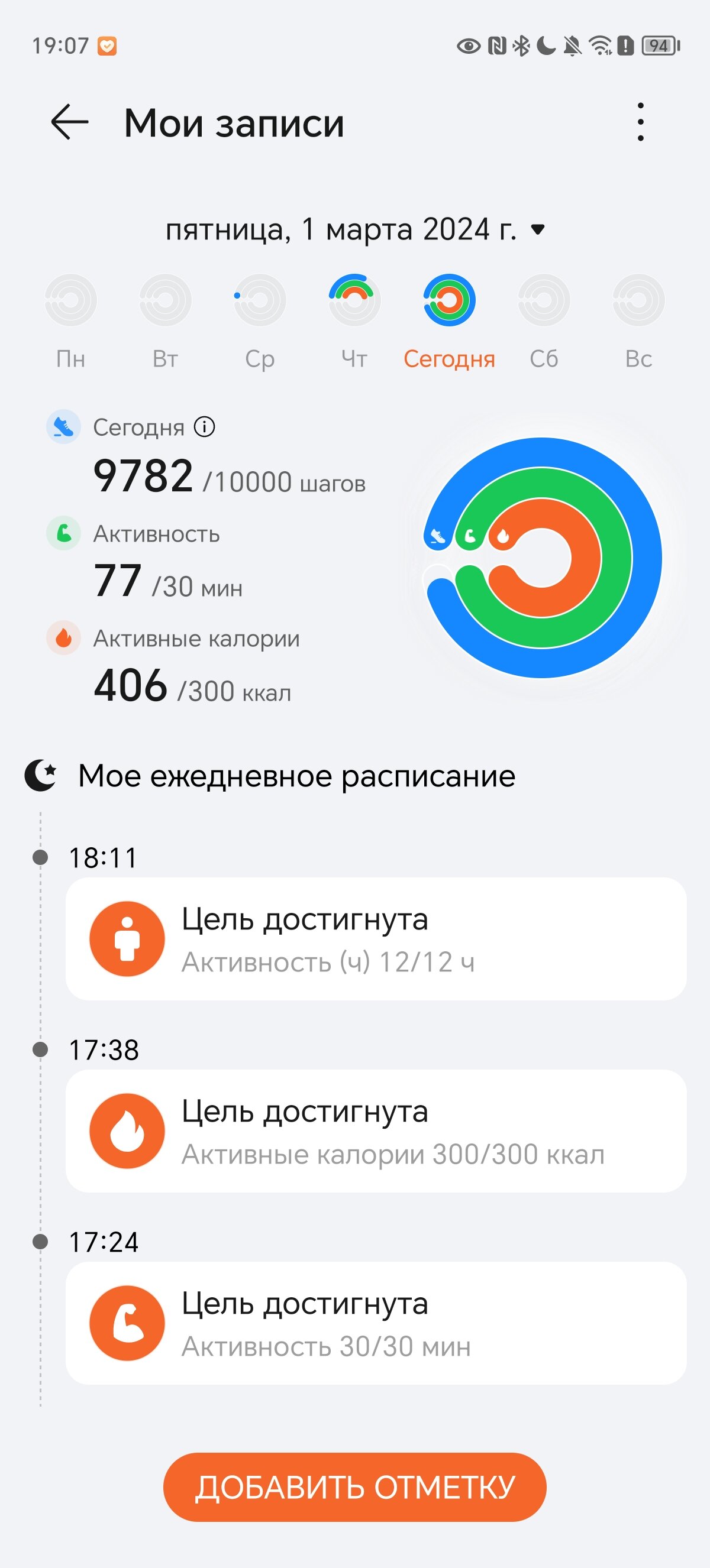Select Вт in the week strip
This screenshot has width=710, height=1568.
tap(165, 322)
